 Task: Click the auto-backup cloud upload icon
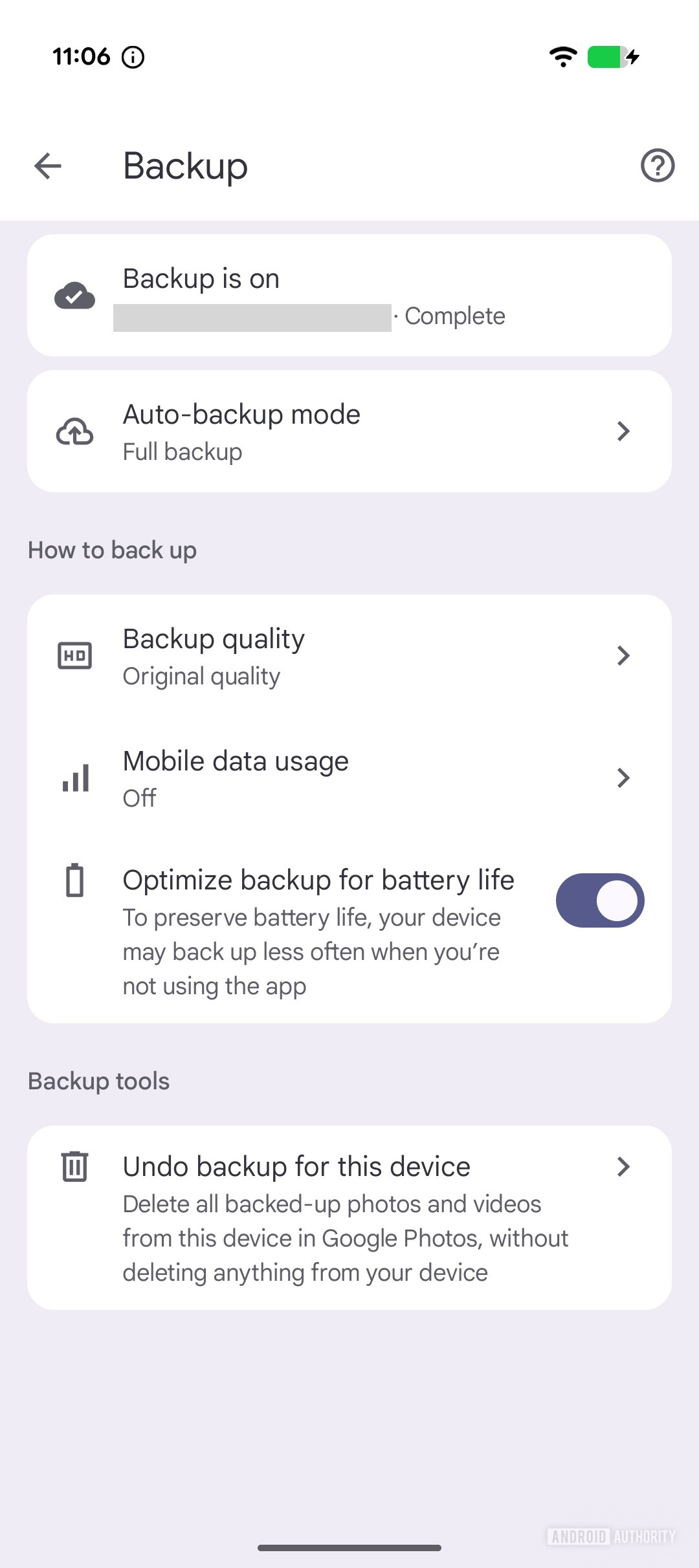click(x=75, y=431)
